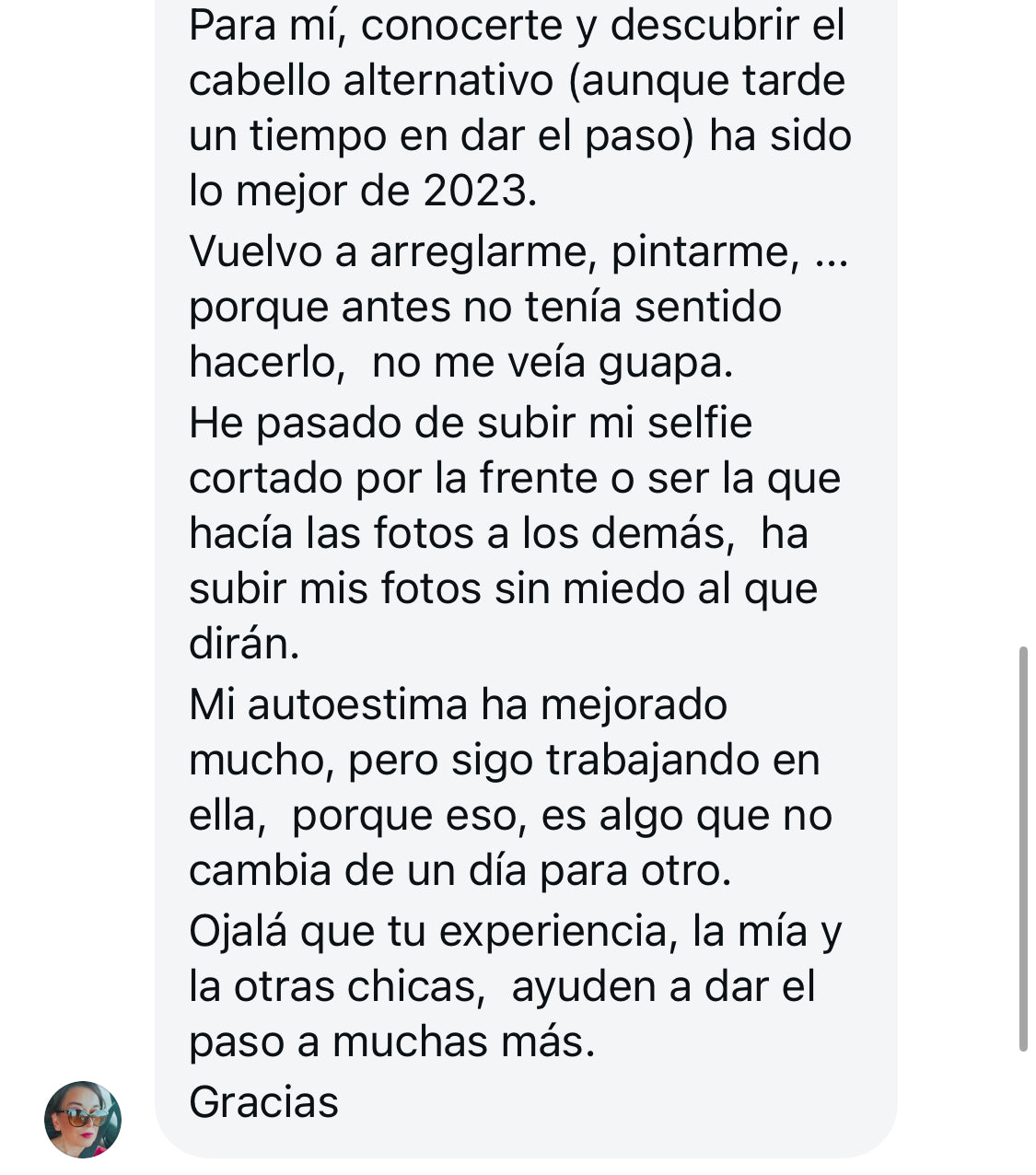Image resolution: width=1036 pixels, height=1175 pixels.
Task: Open the sender's profile picture
Action: tap(83, 1119)
